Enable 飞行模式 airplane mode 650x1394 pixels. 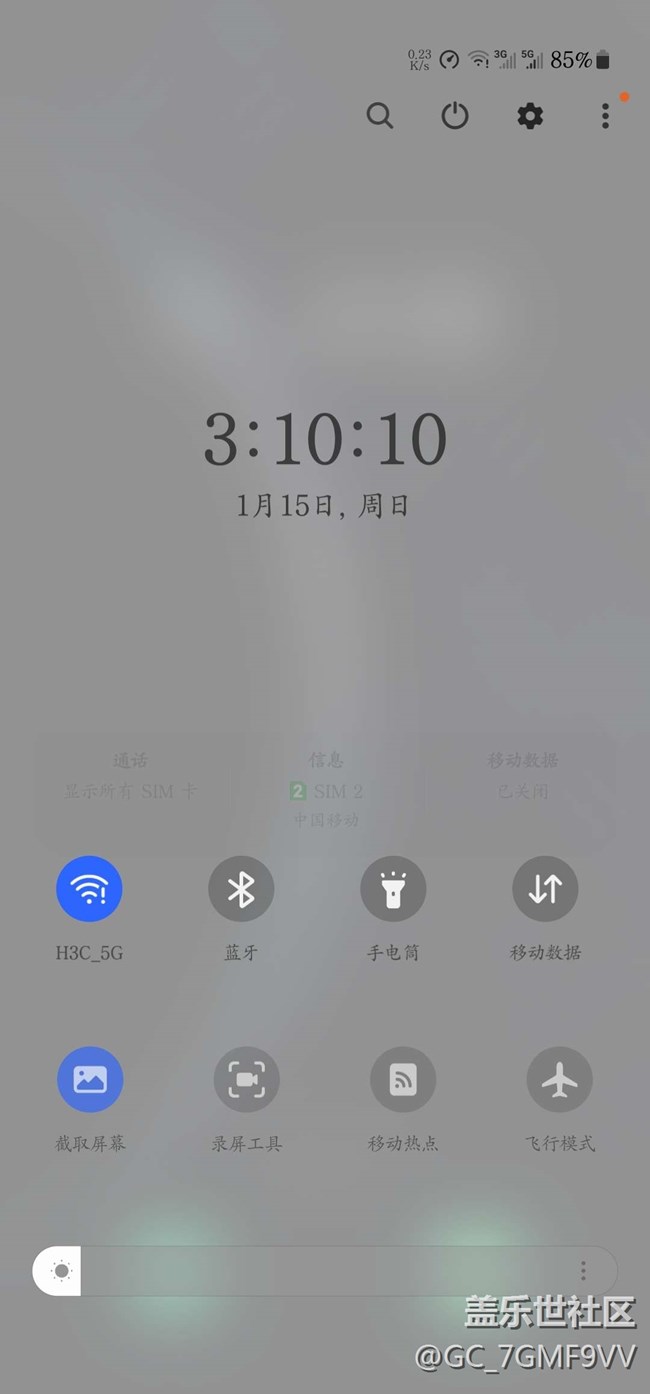pyautogui.click(x=559, y=1079)
